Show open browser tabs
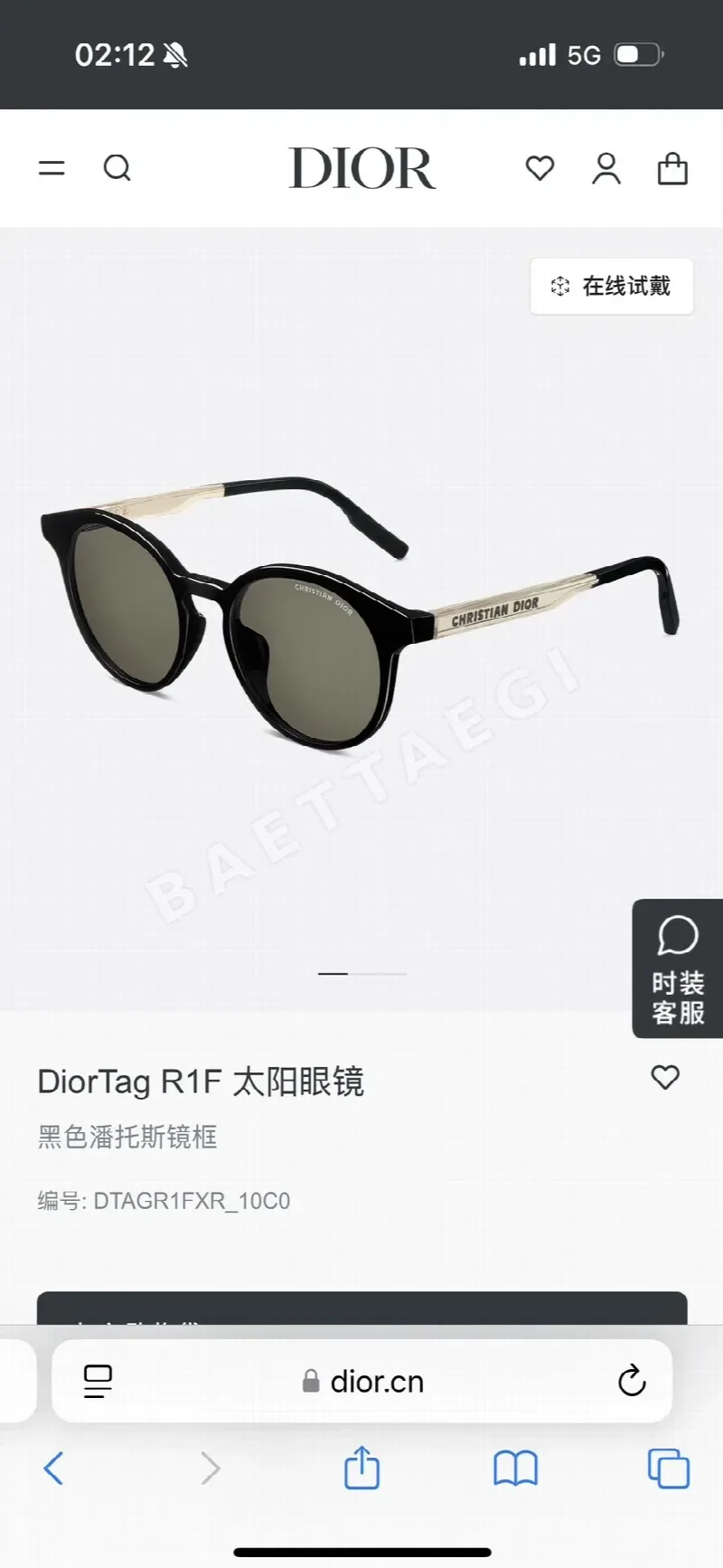Viewport: 723px width, 1568px height. (669, 1468)
